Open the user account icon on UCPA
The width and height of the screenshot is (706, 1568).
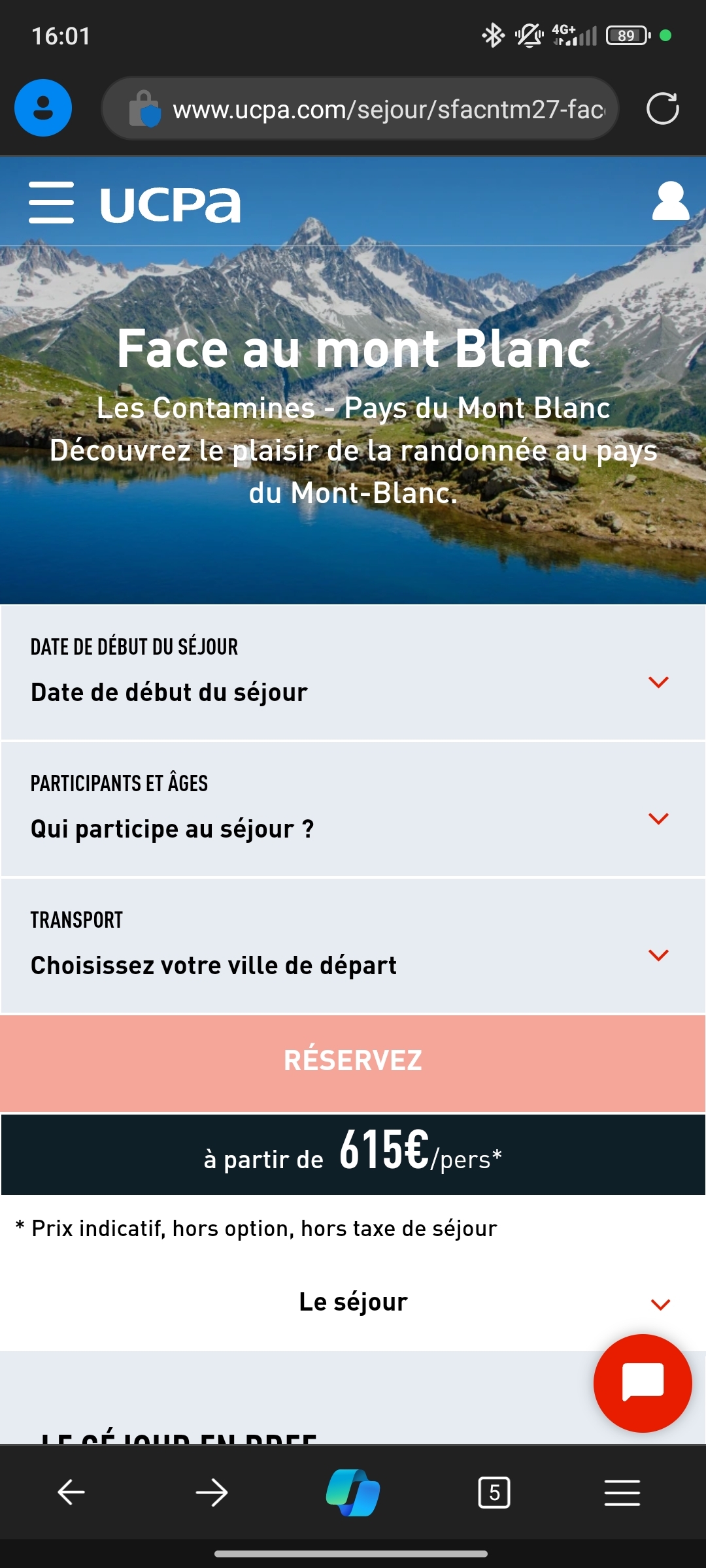tap(671, 202)
